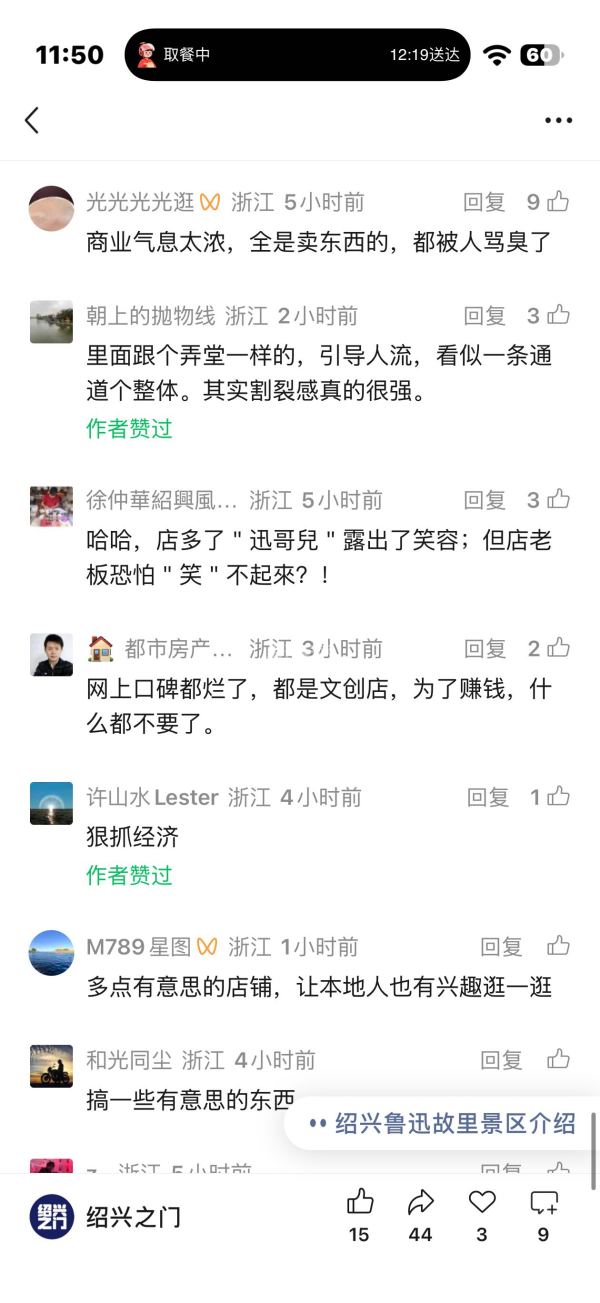Reply to 朝上的拋物线's comment
The height and width of the screenshot is (1303, 600).
tap(485, 316)
